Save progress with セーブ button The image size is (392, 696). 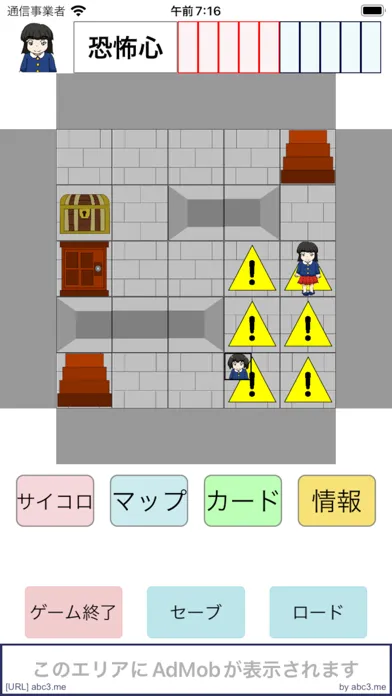point(196,612)
